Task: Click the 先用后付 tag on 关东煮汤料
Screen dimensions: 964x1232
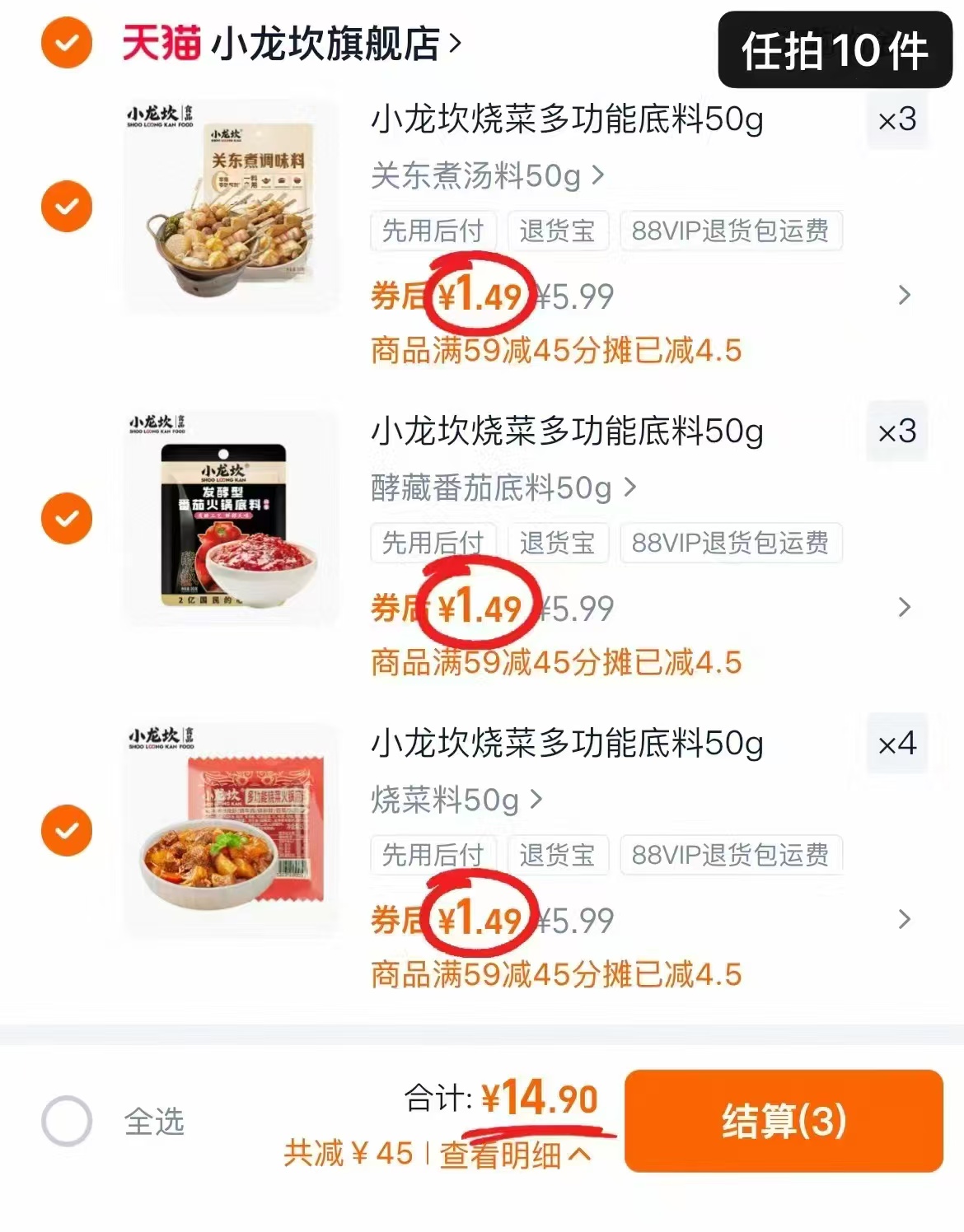Action: click(434, 231)
